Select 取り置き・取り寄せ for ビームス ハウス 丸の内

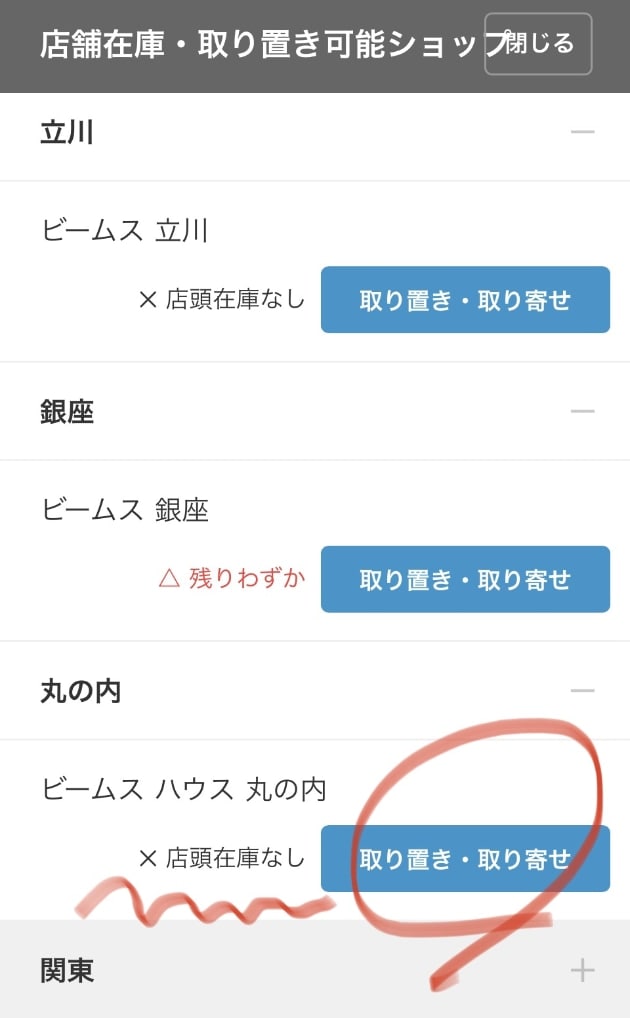point(465,858)
